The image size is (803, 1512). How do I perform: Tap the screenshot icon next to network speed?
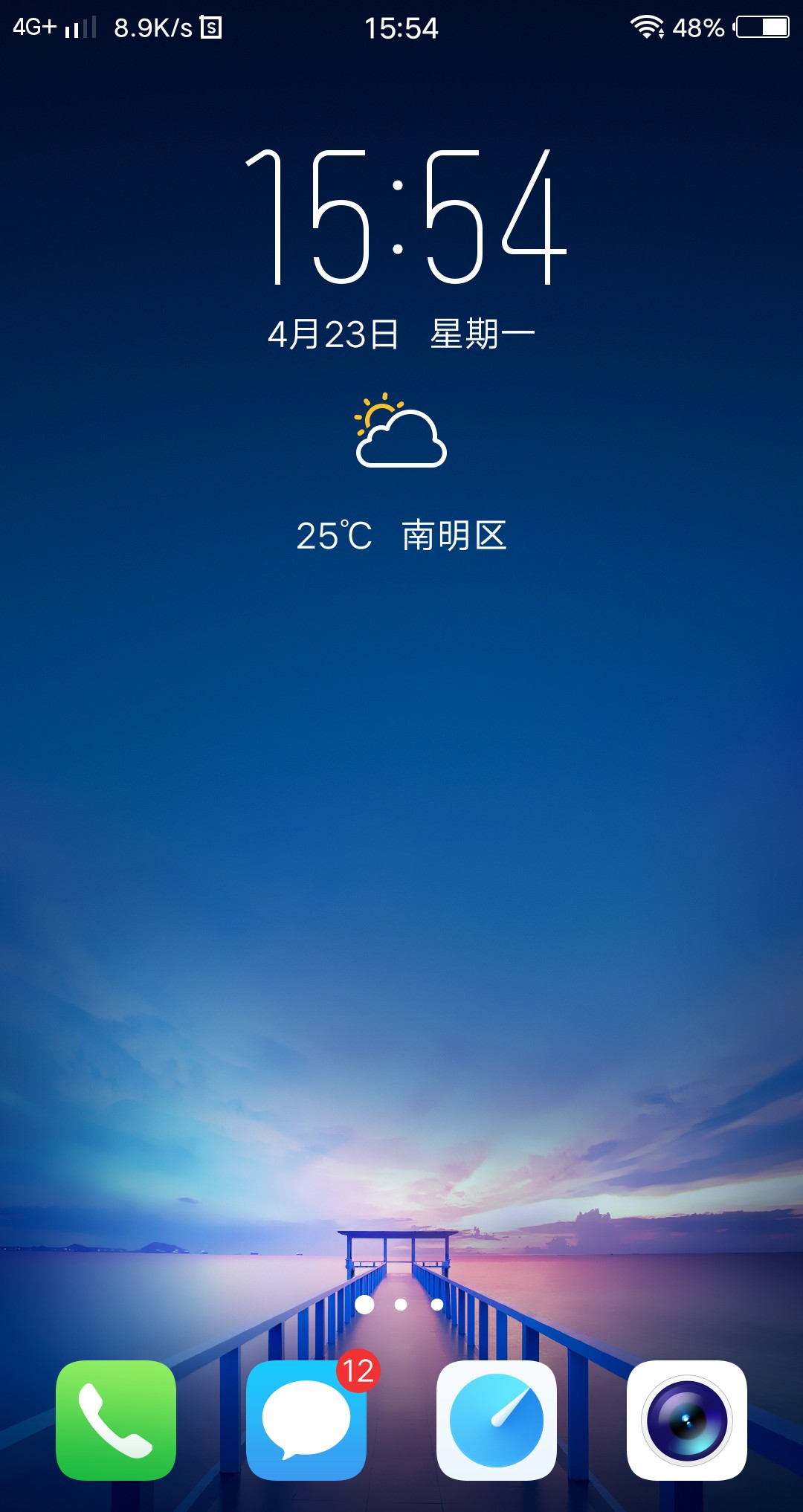209,28
